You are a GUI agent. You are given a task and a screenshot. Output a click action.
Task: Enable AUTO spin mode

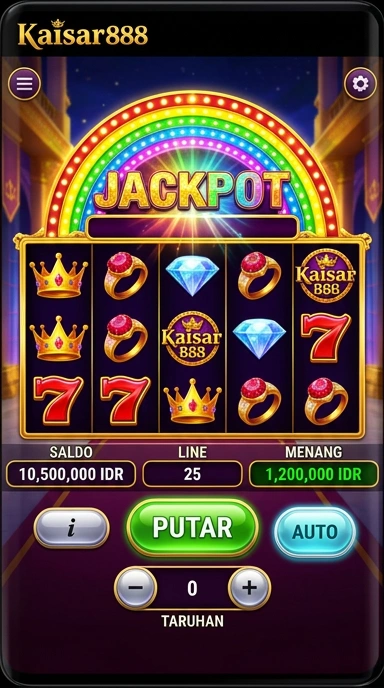click(315, 532)
